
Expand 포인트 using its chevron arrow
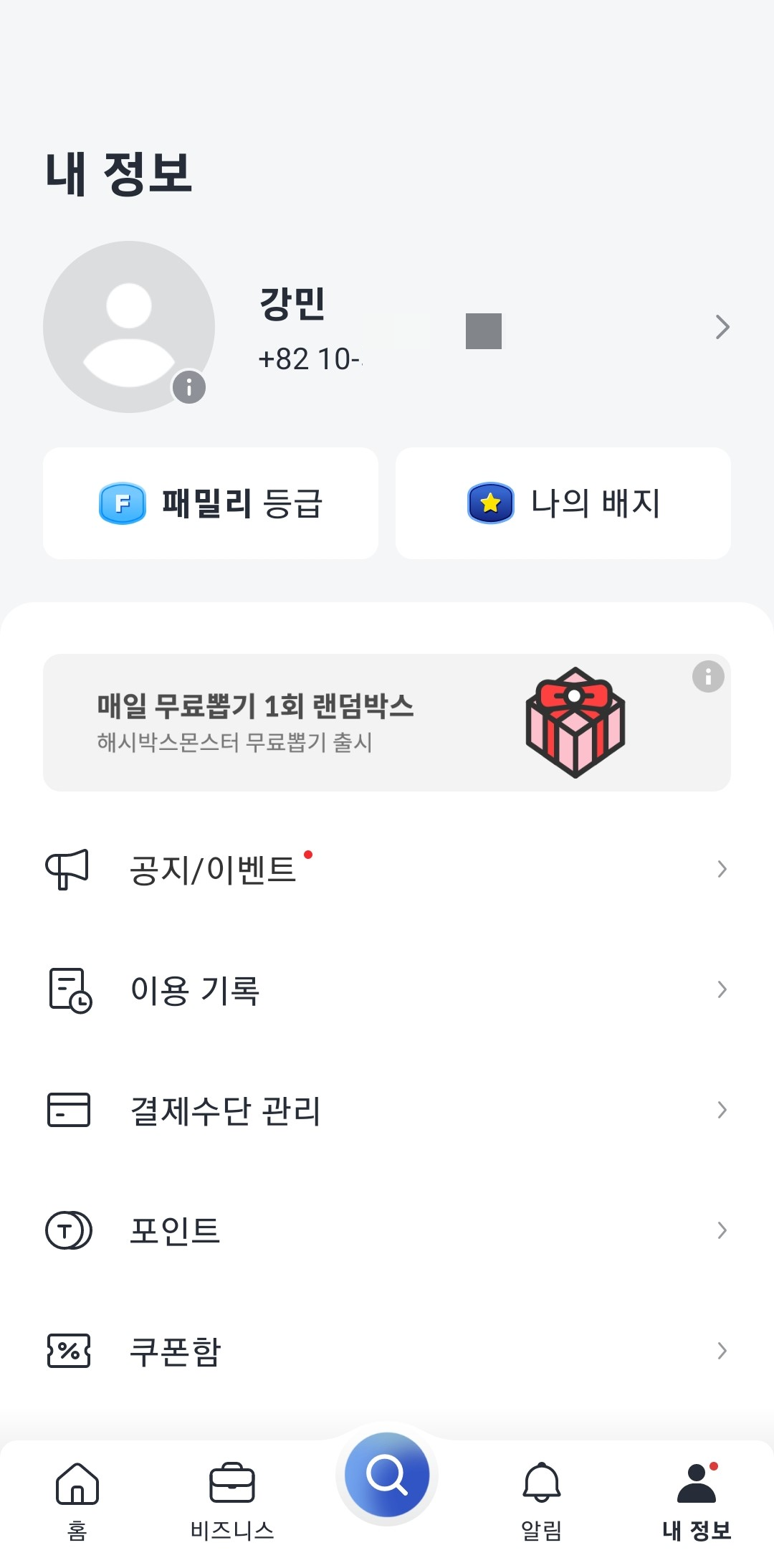pos(721,1230)
